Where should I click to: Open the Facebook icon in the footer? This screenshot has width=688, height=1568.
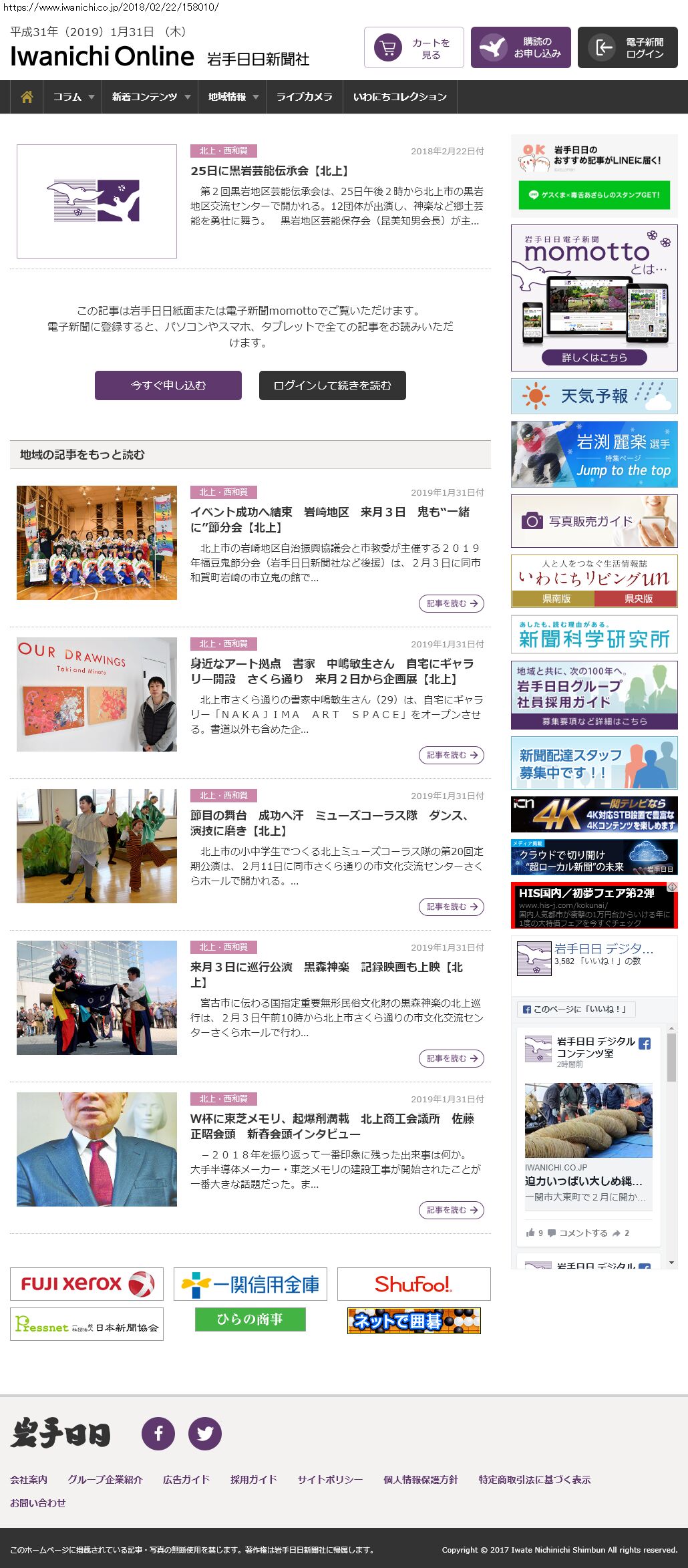tap(158, 1433)
